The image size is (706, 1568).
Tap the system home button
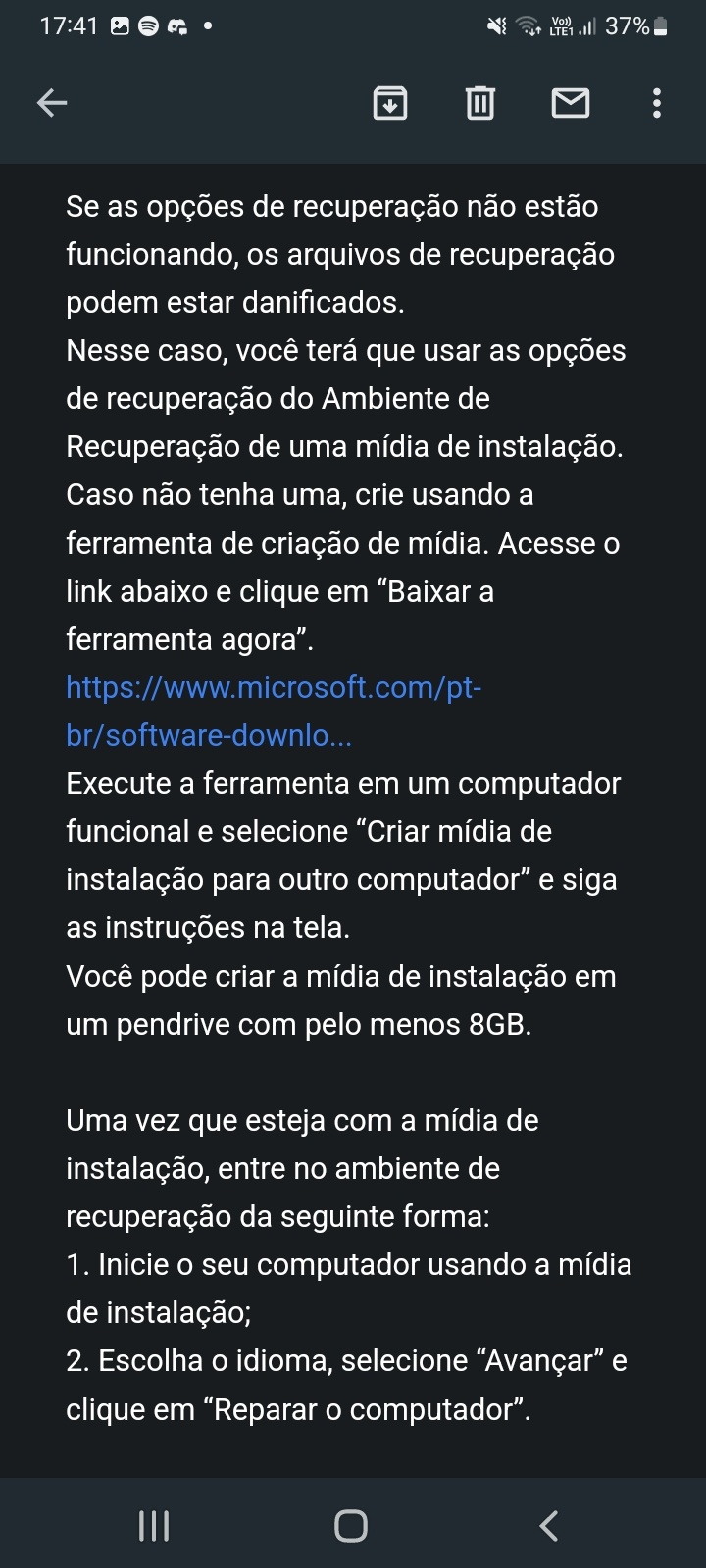point(351,1525)
